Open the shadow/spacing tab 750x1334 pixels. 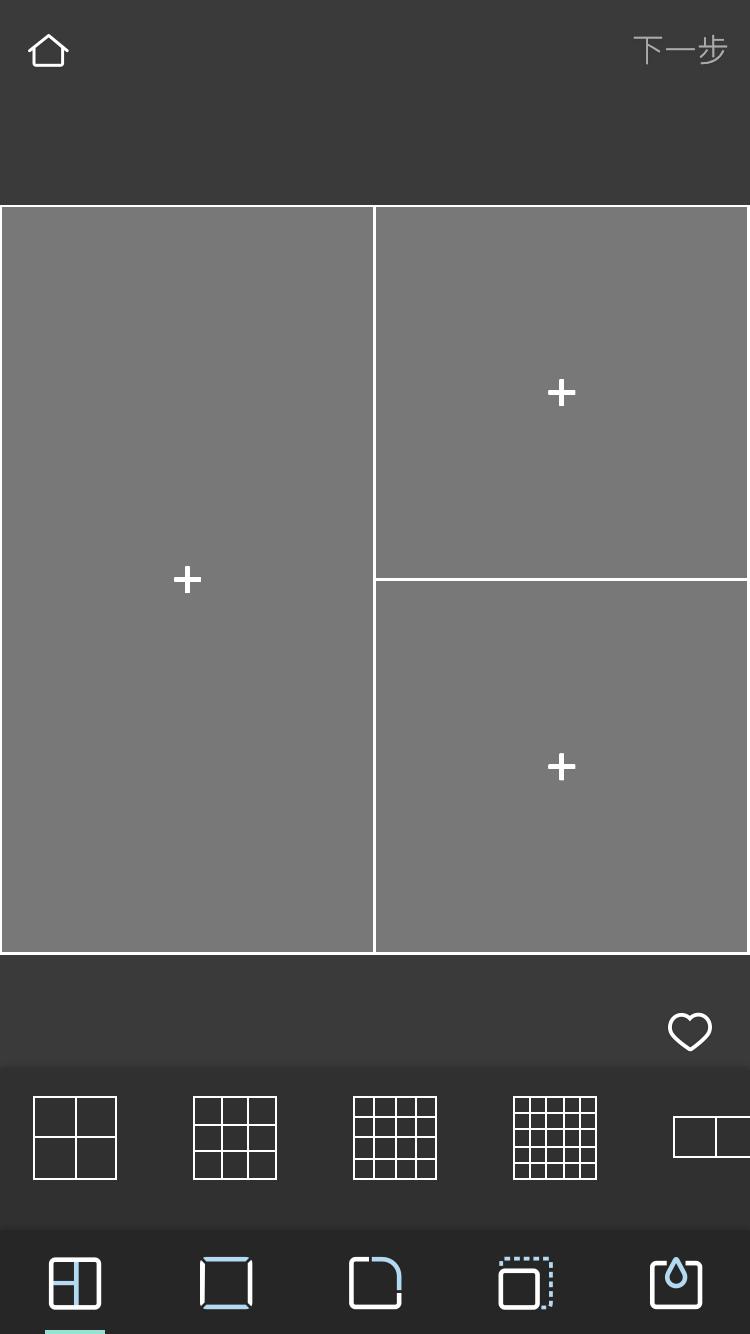click(526, 1283)
